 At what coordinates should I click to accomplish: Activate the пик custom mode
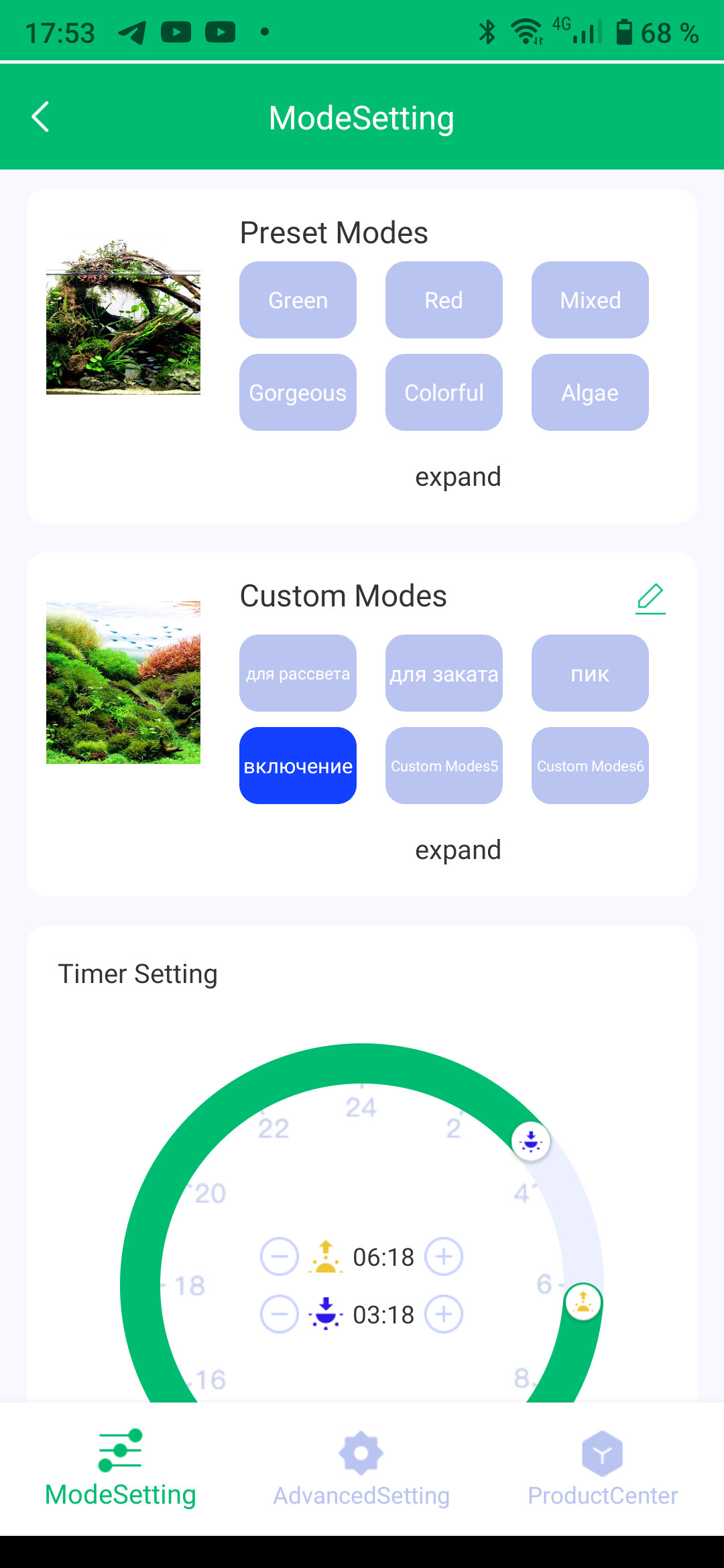pos(590,673)
